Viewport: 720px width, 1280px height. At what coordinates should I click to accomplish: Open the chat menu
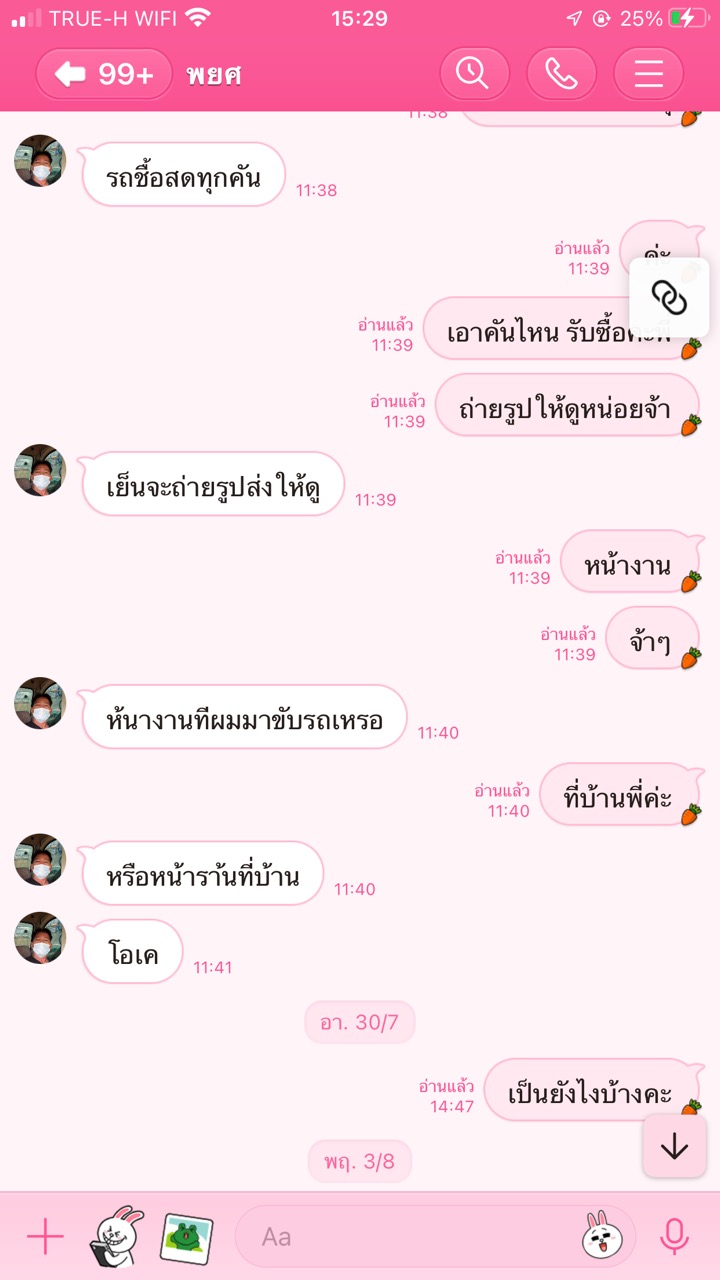(648, 74)
